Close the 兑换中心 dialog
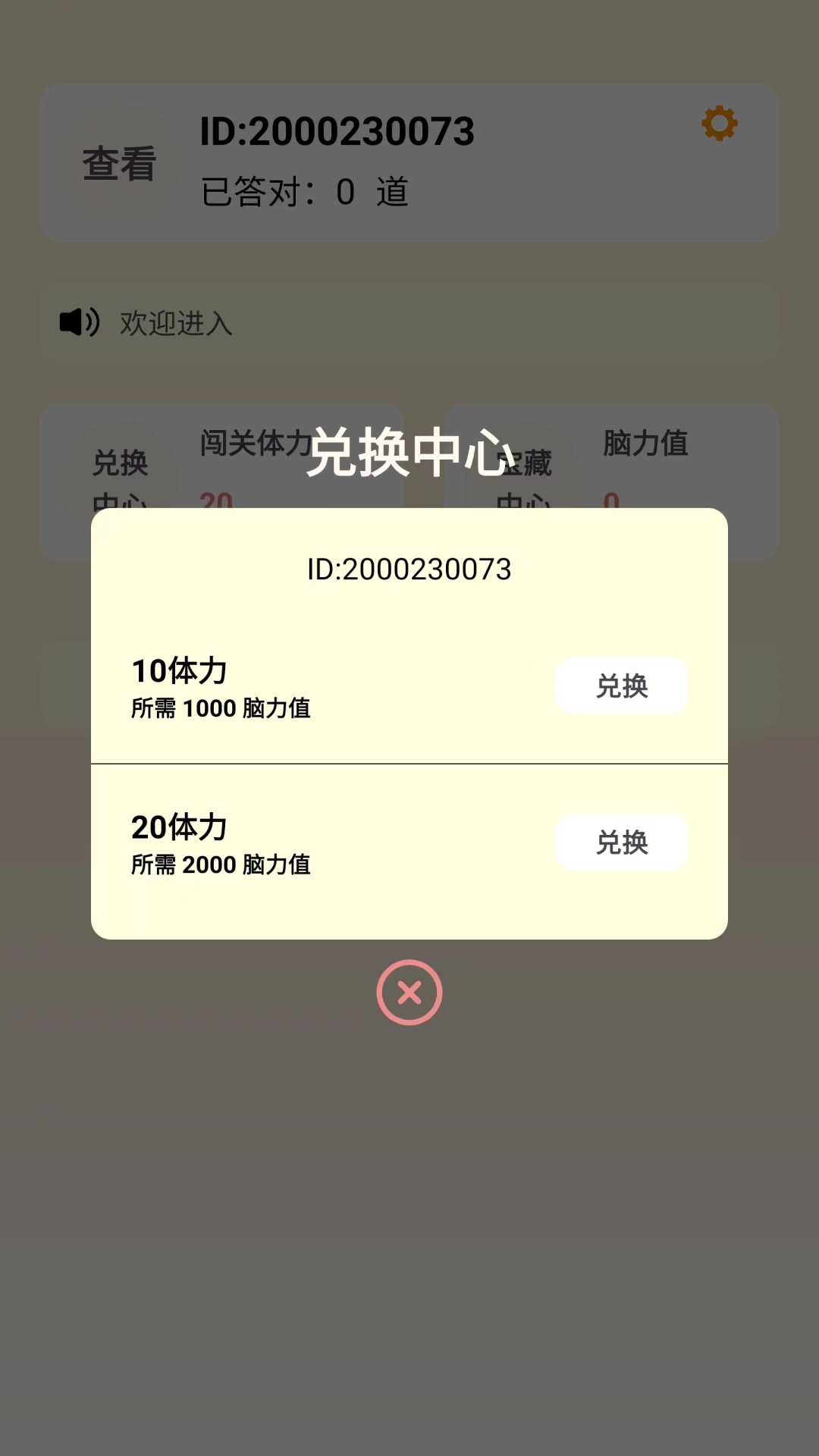 coord(409,992)
